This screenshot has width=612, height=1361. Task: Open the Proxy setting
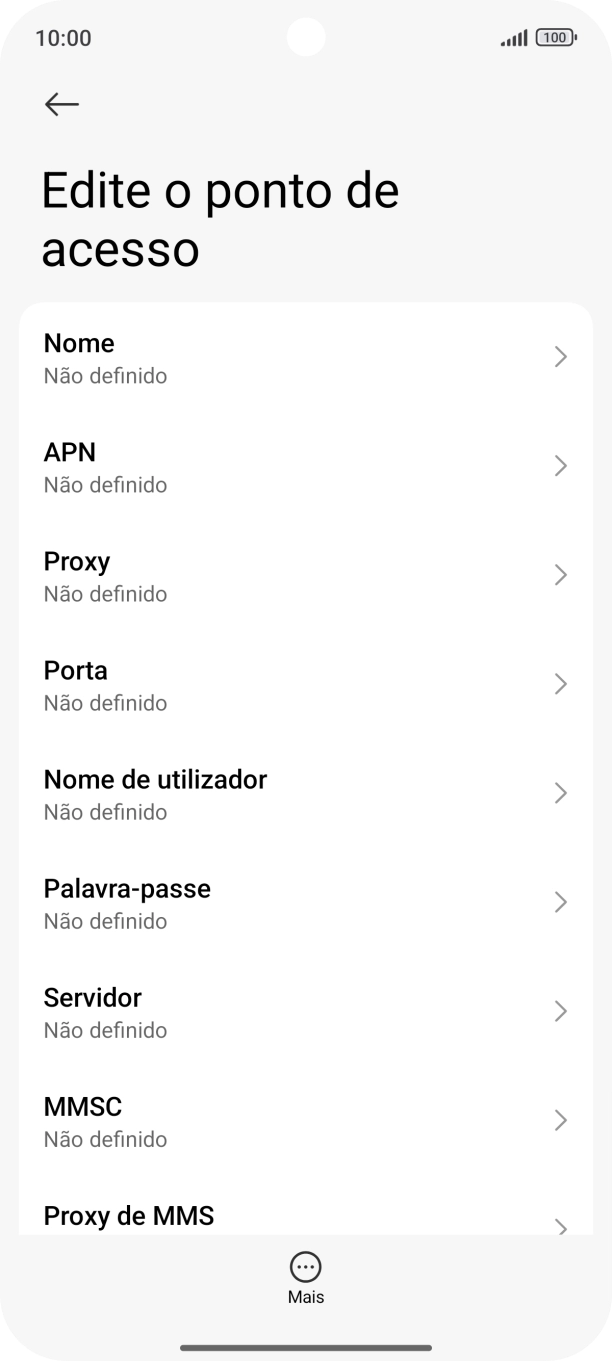point(305,576)
